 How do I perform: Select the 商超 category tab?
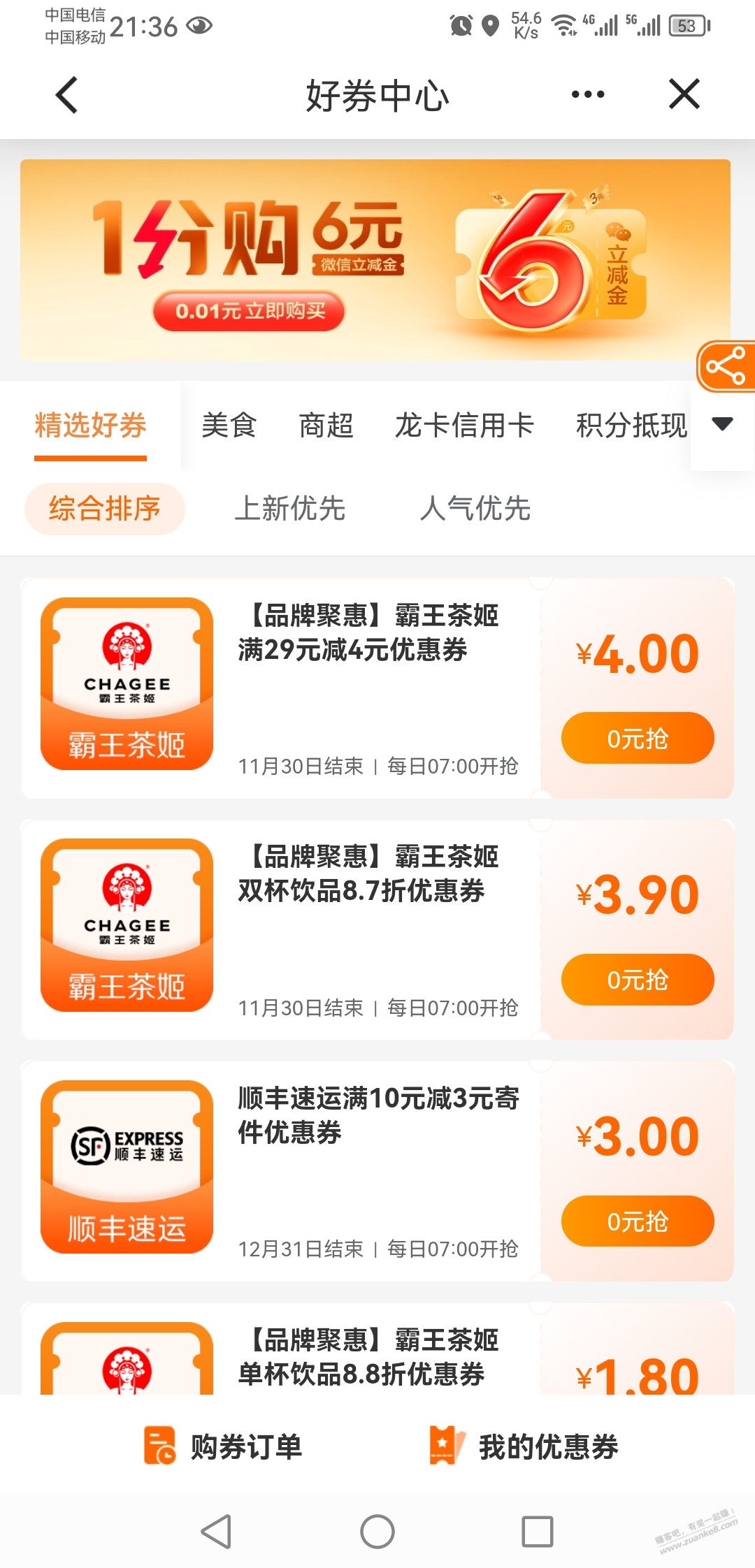[326, 426]
